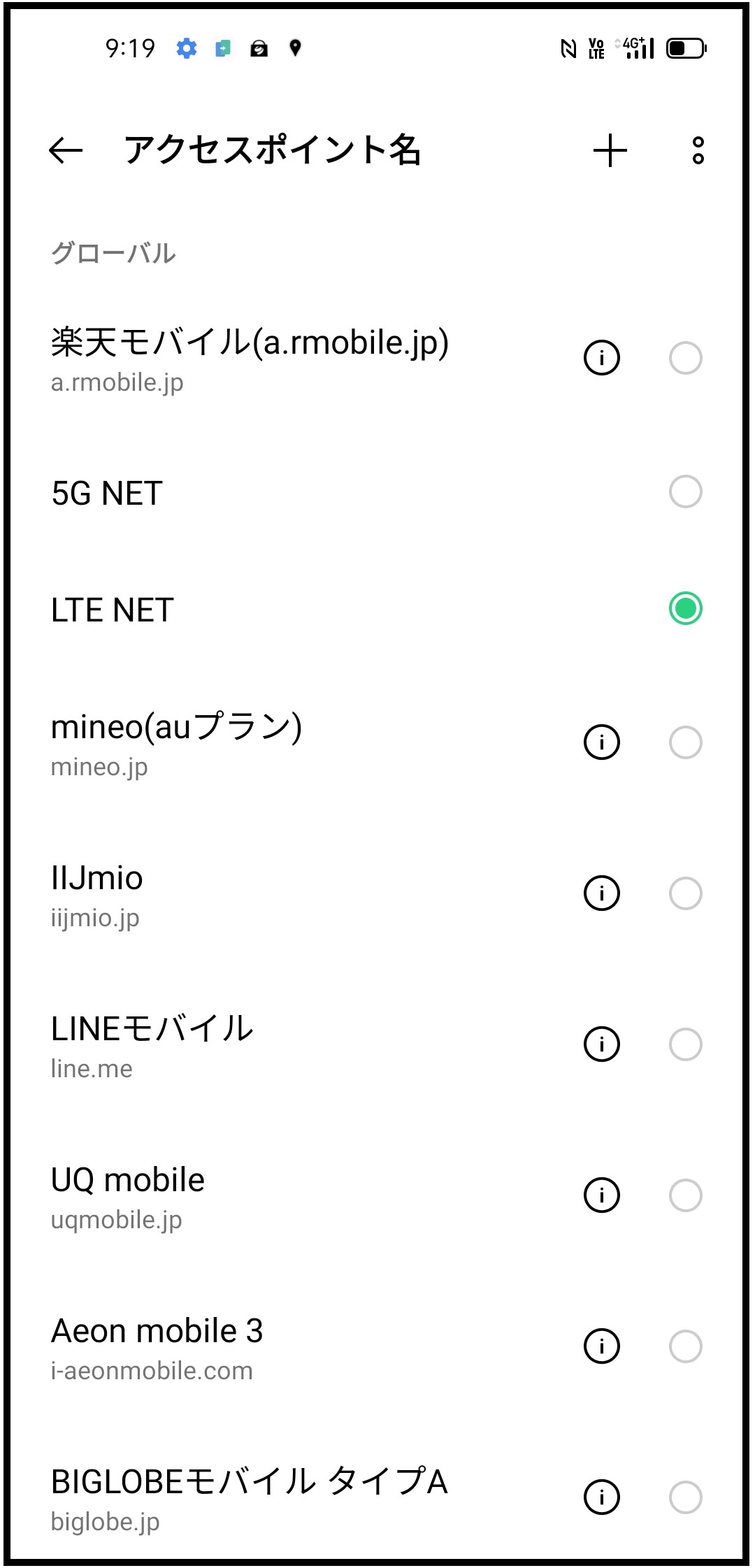This screenshot has width=755, height=1568.
Task: Switch APN to IIJmio
Action: coord(685,893)
